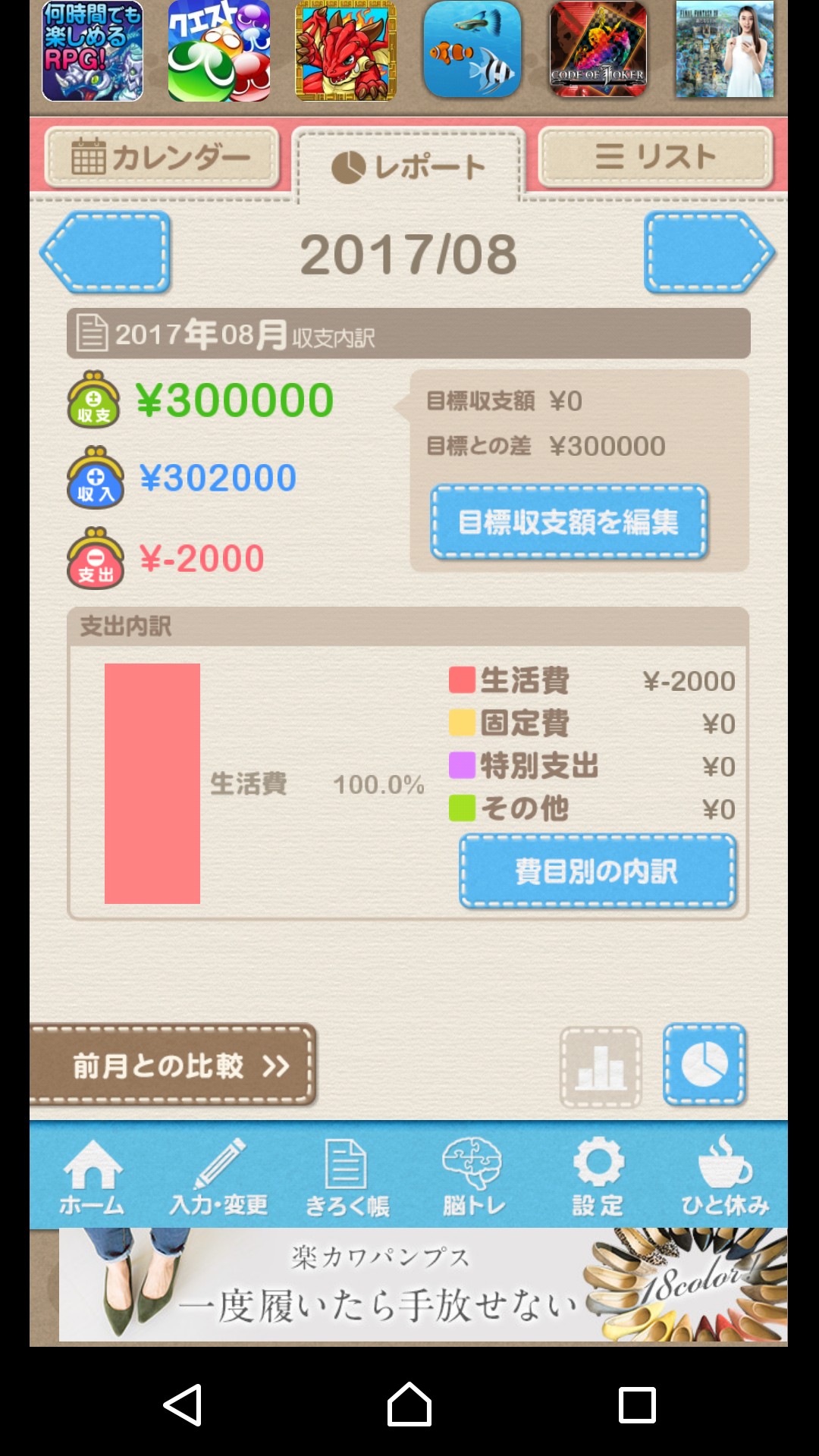
Task: Open きろく帳 in bottom bar
Action: [347, 1175]
